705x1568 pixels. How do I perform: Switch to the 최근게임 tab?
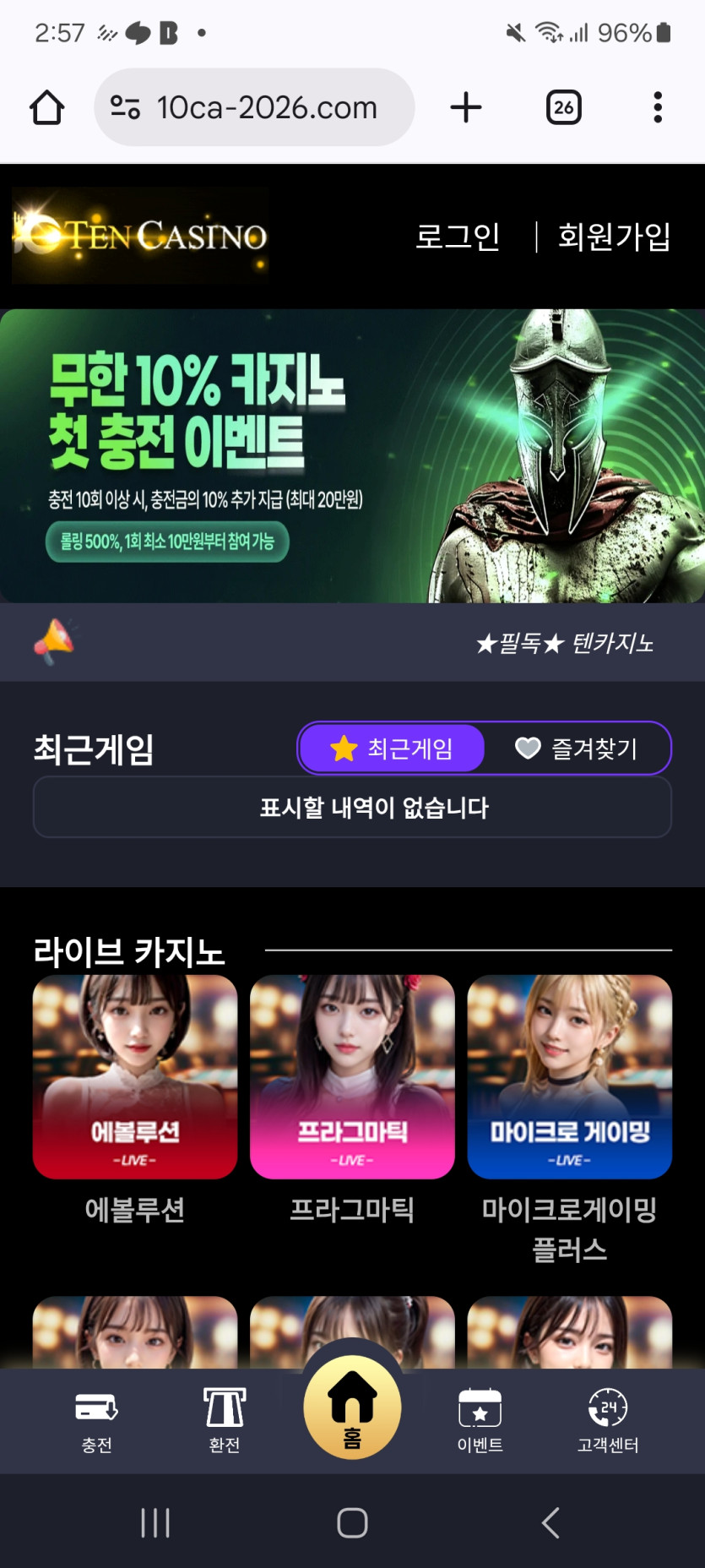click(393, 749)
